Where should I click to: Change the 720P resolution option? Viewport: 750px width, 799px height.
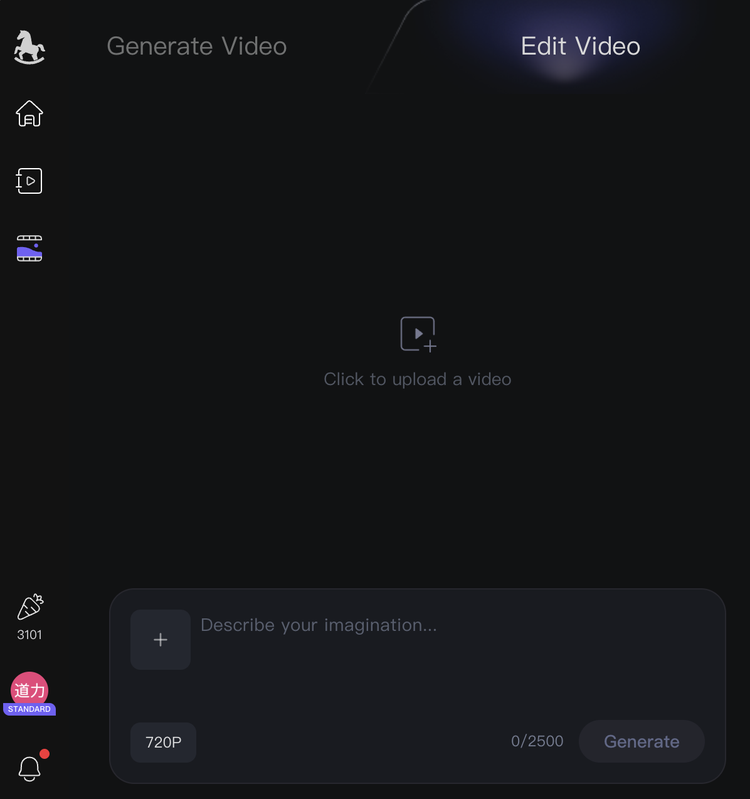(x=163, y=742)
